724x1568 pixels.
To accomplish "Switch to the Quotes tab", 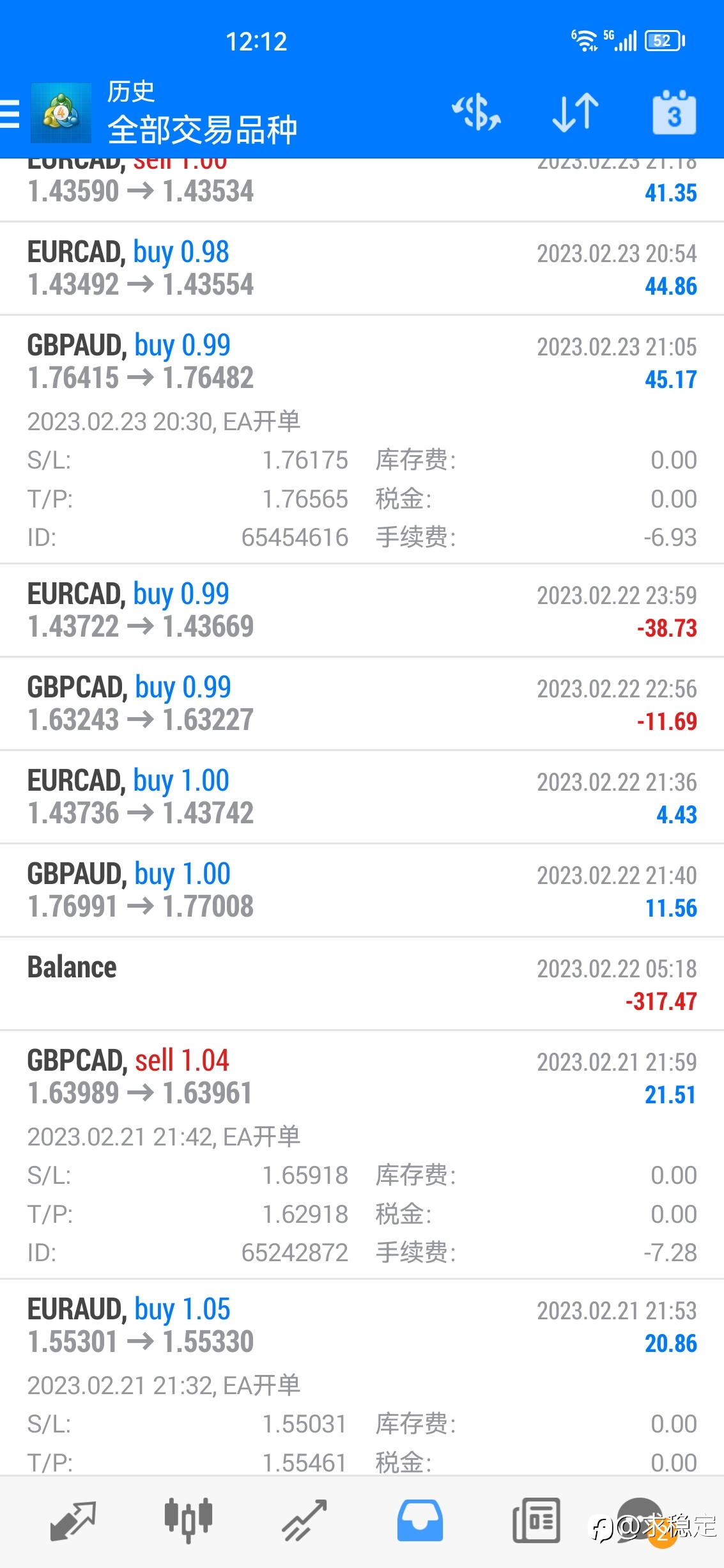I will pyautogui.click(x=73, y=1521).
